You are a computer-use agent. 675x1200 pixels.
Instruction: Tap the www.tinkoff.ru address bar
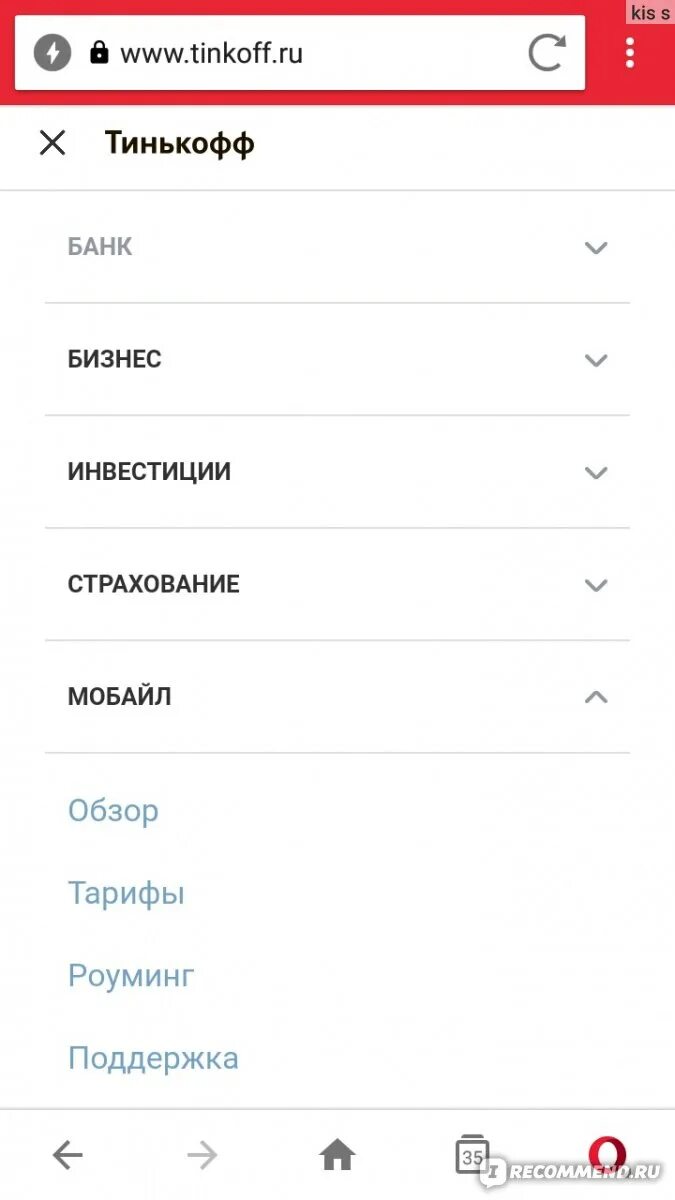(300, 53)
